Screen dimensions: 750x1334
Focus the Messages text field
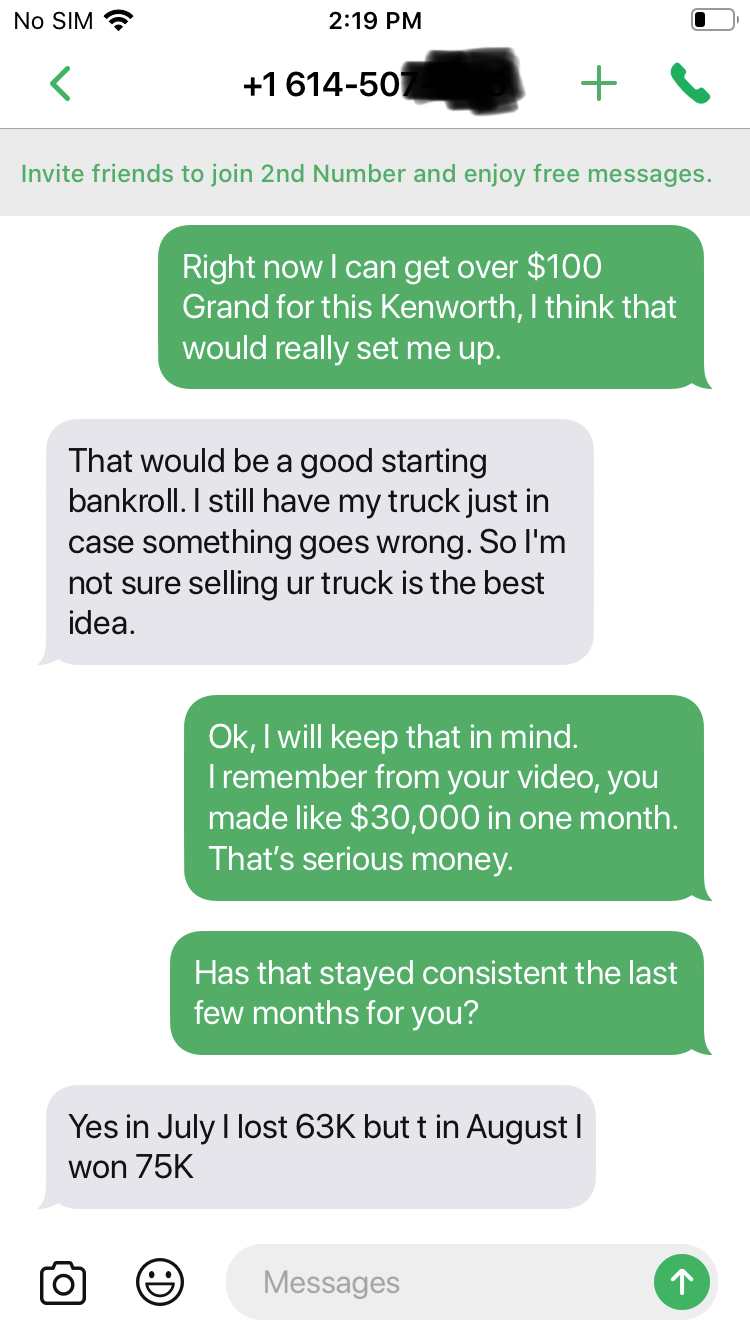[x=440, y=1282]
